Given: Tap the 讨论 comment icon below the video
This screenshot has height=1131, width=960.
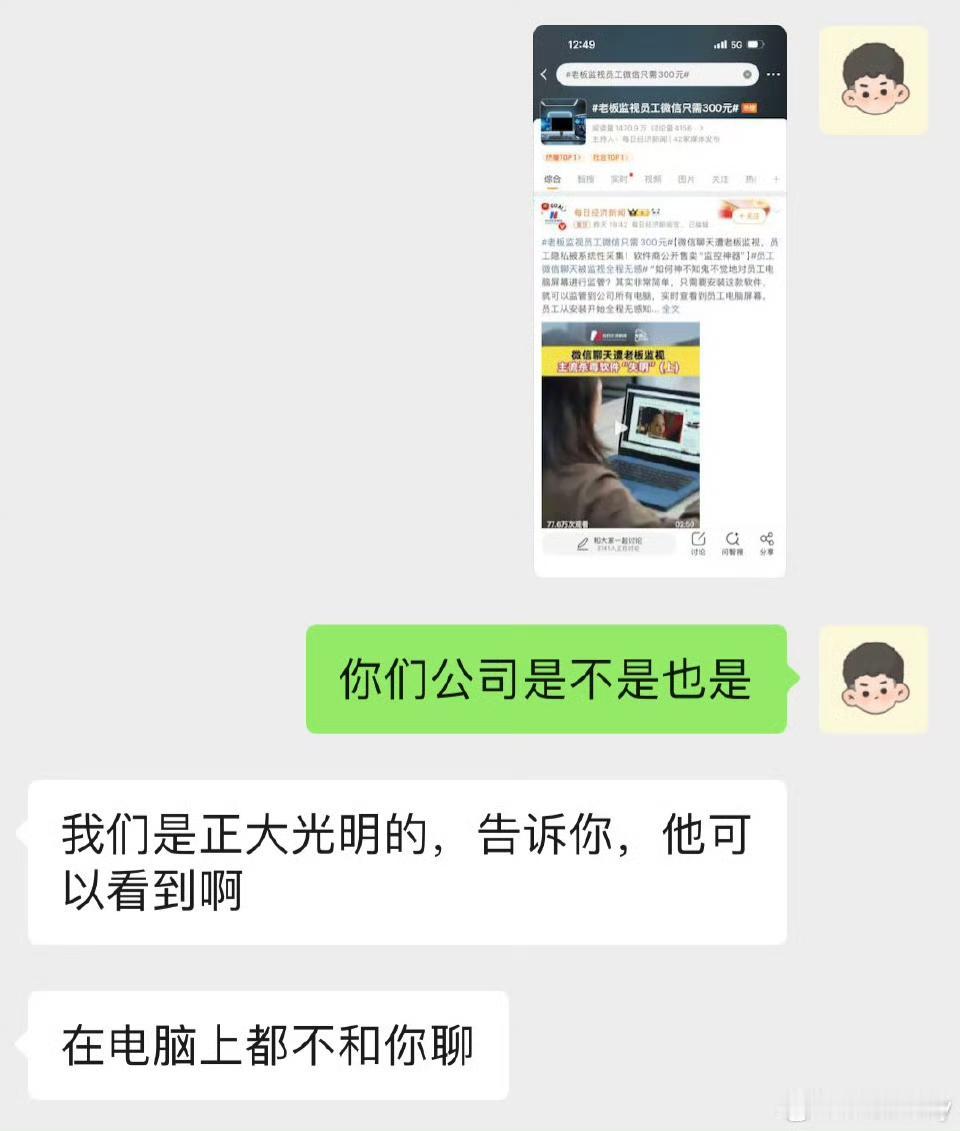Looking at the screenshot, I should tap(699, 542).
